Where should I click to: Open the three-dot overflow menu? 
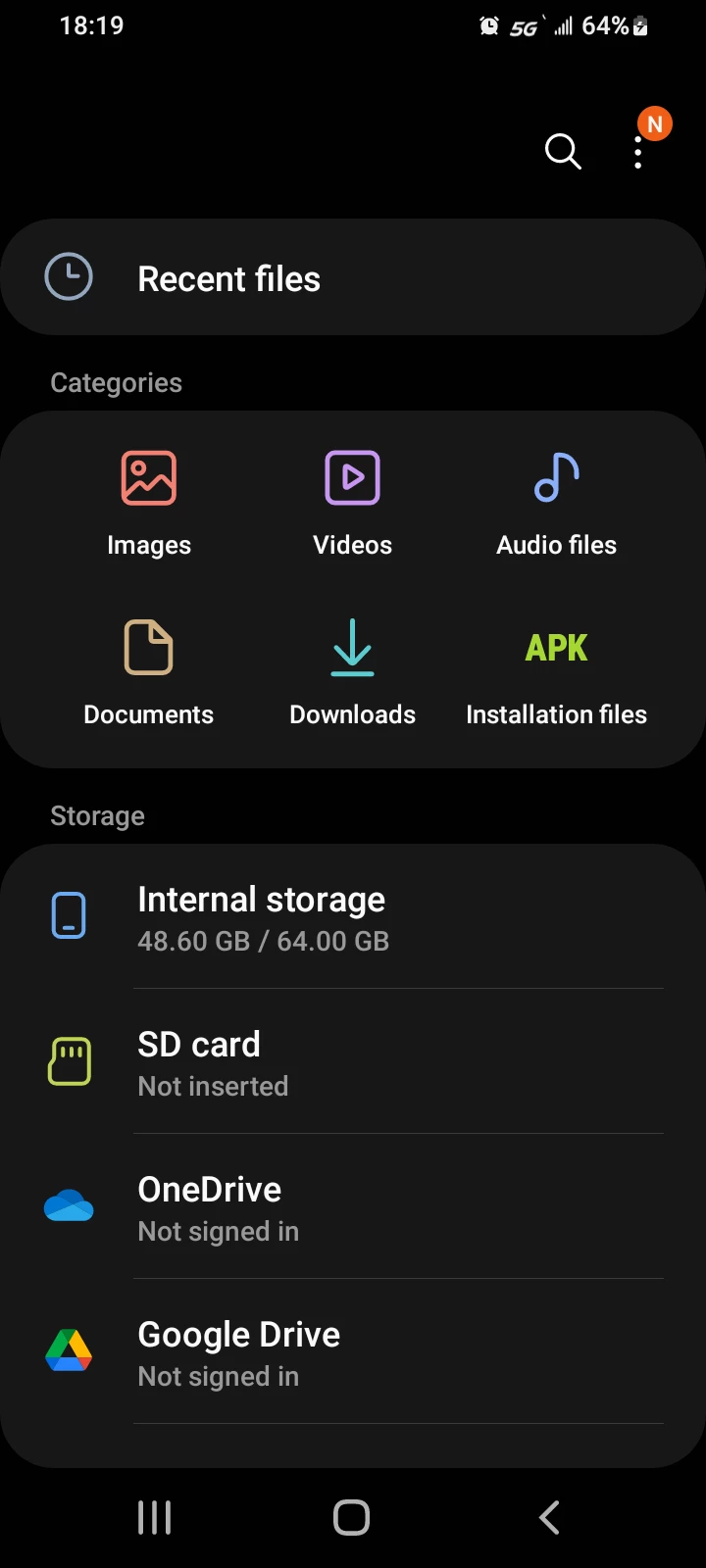(x=638, y=153)
